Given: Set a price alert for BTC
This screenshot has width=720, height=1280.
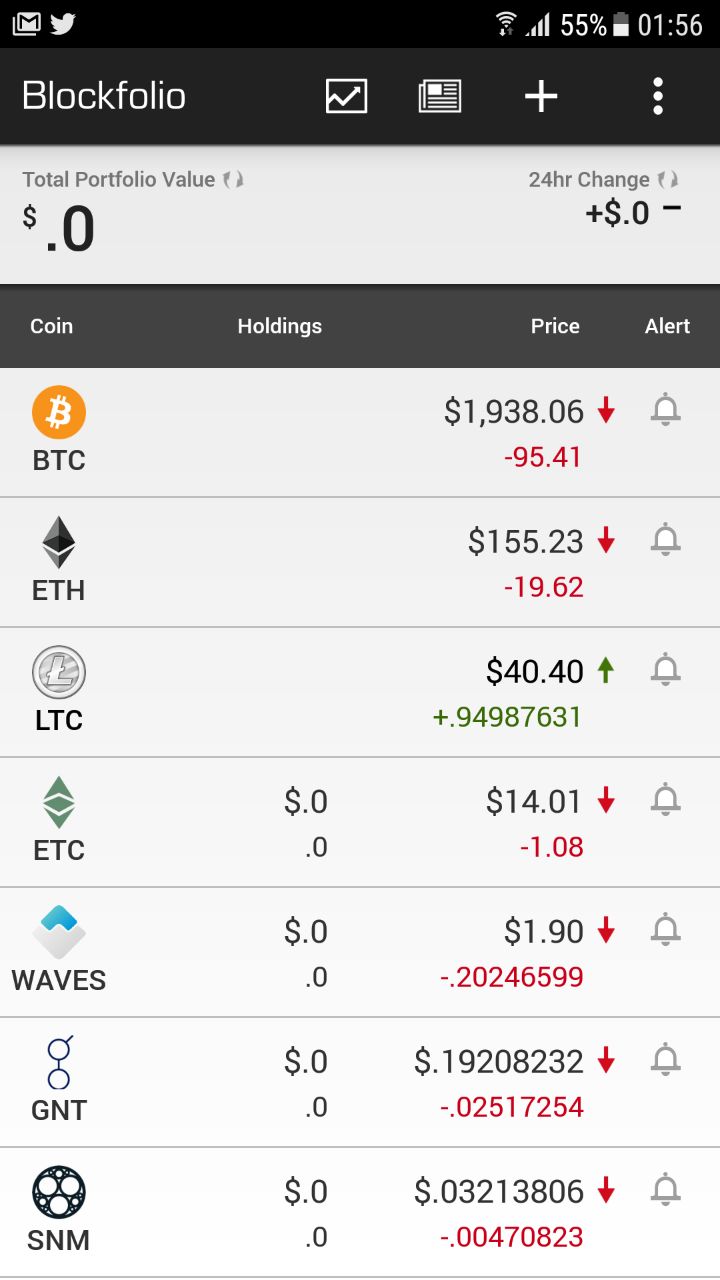Looking at the screenshot, I should click(x=666, y=410).
